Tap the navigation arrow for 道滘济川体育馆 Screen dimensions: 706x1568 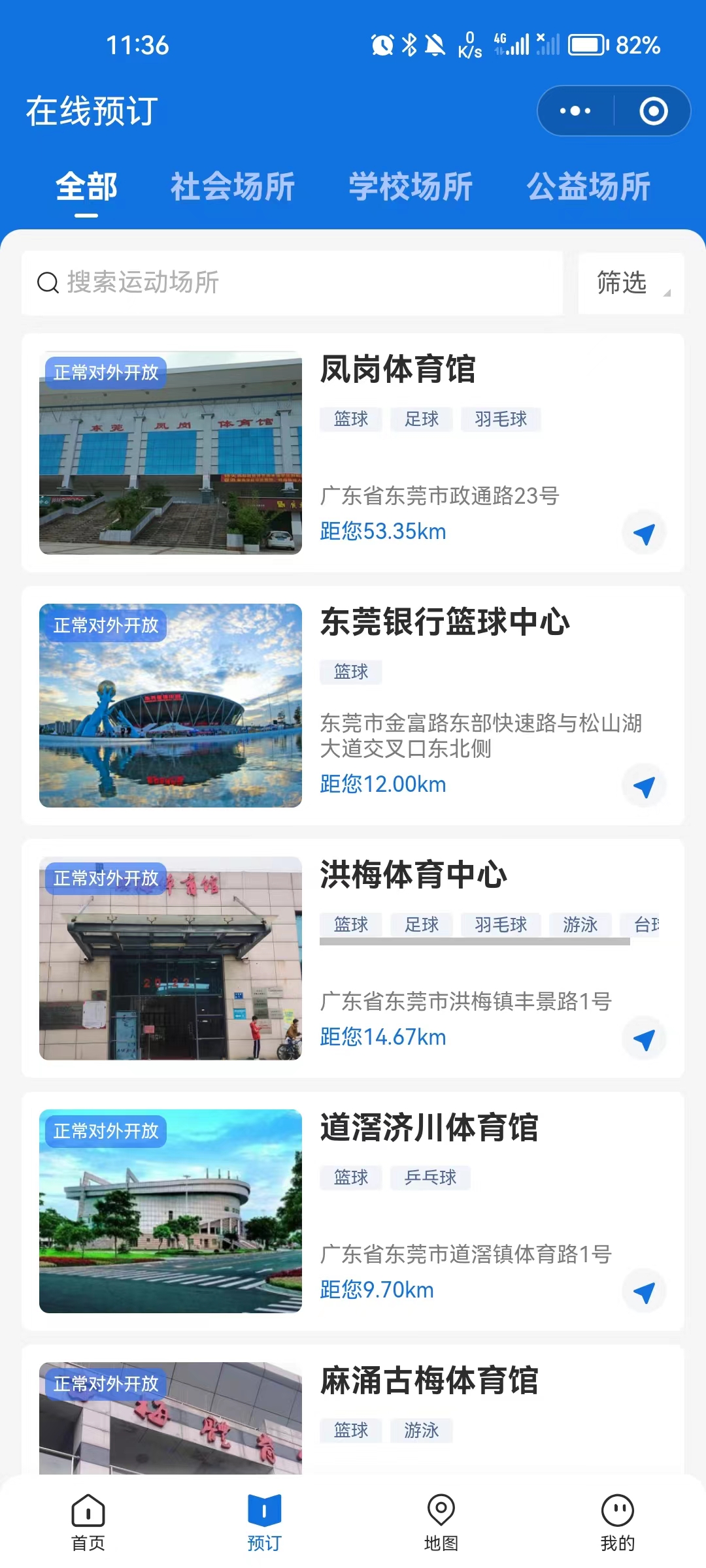click(x=644, y=1292)
